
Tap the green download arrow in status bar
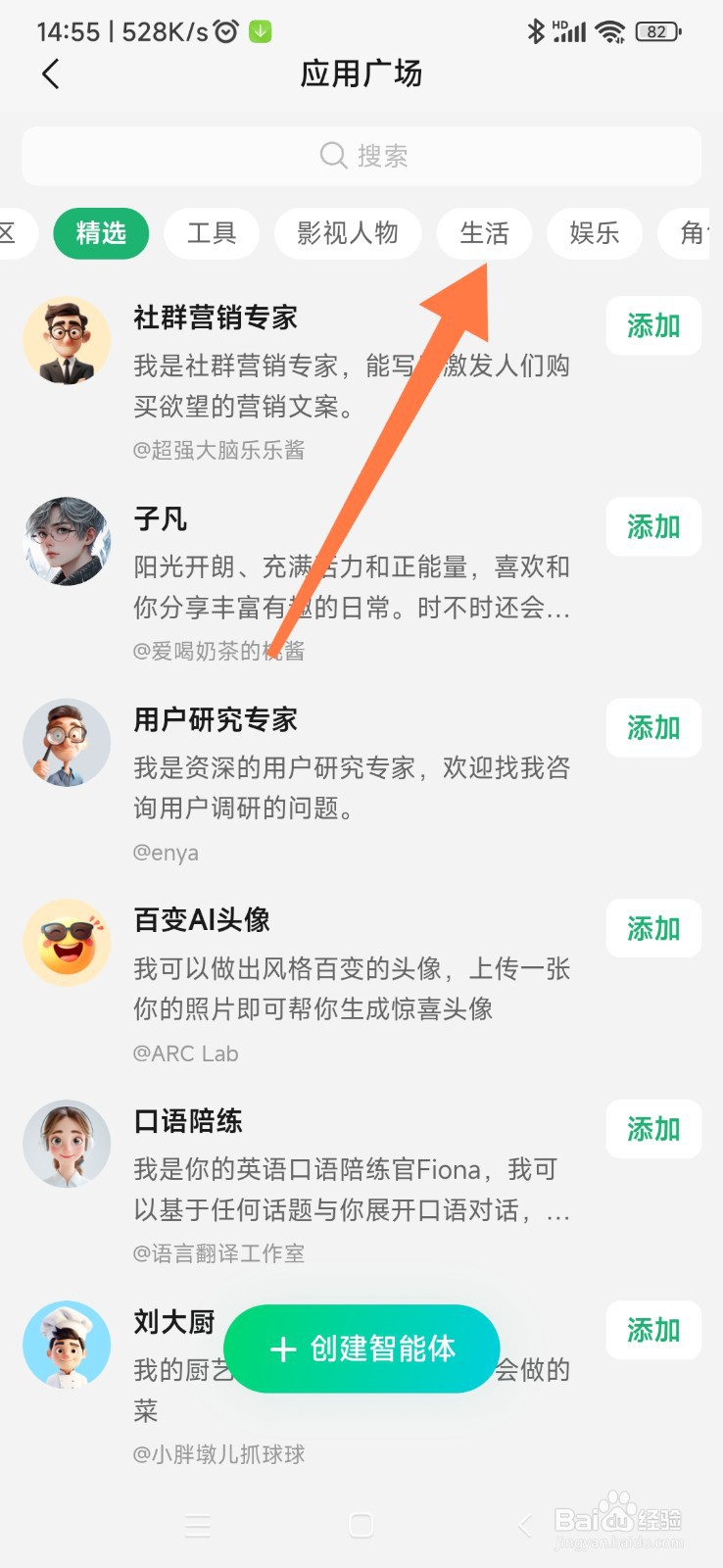[260, 31]
